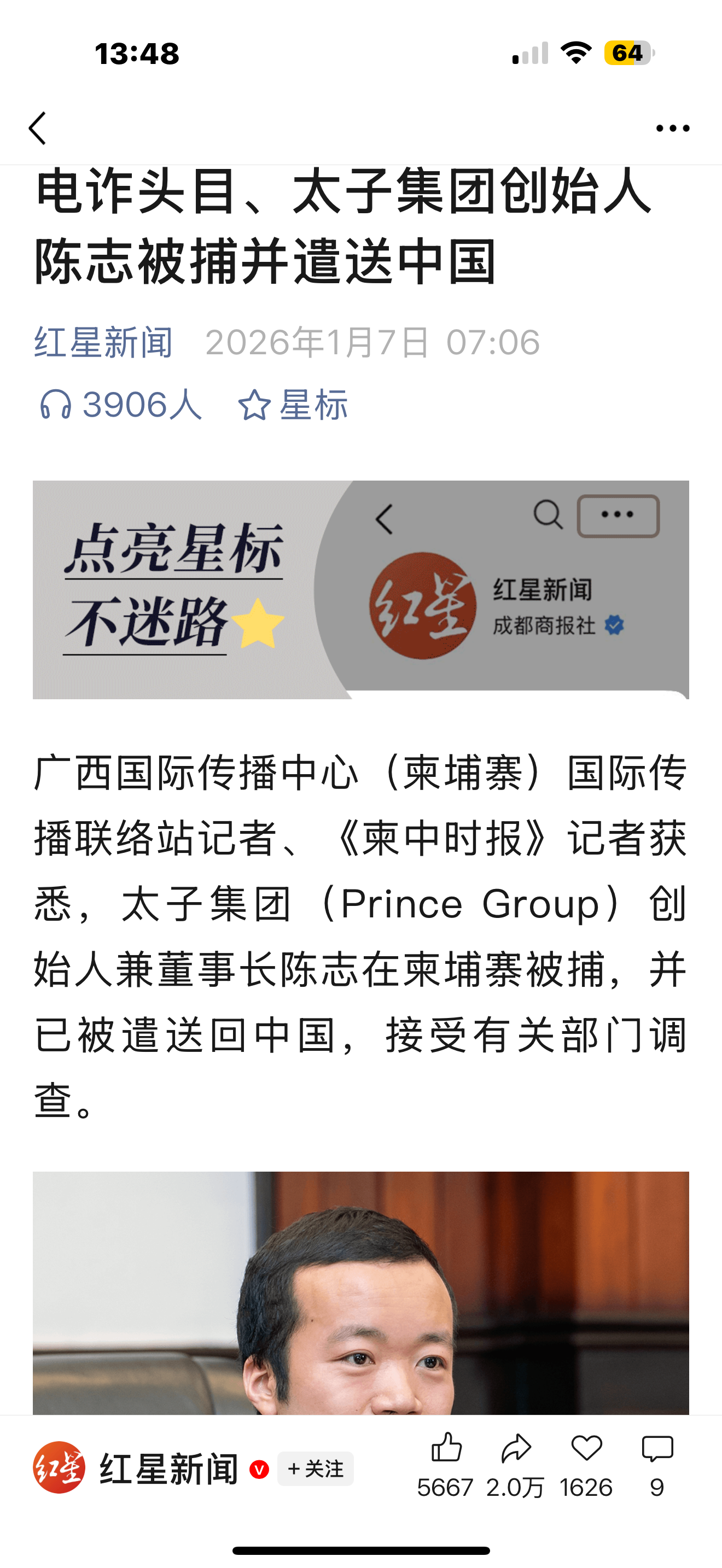Viewport: 722px width, 1568px height.
Task: Share this article
Action: click(516, 1448)
